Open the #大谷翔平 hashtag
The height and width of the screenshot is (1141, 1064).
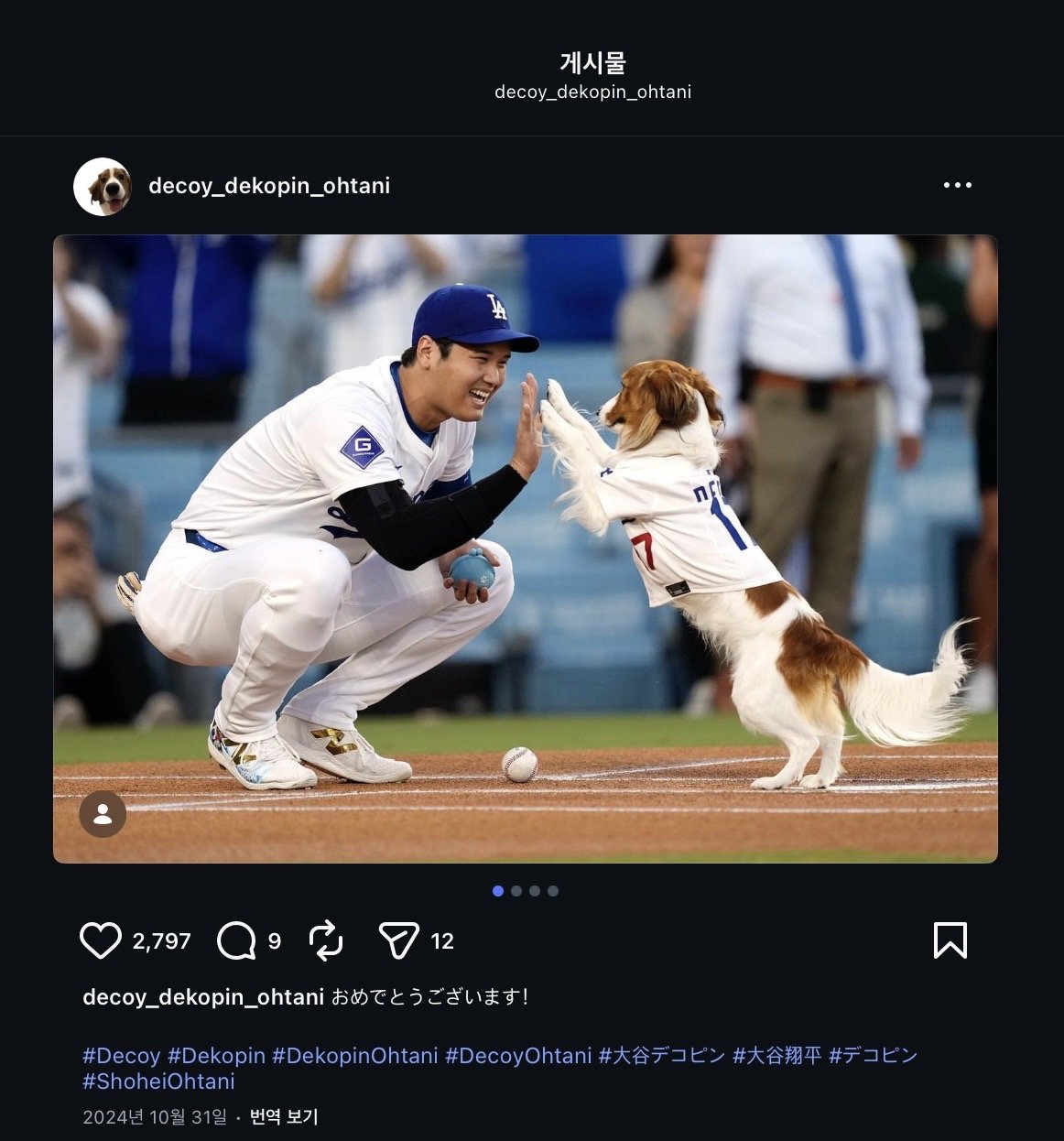point(776,1056)
